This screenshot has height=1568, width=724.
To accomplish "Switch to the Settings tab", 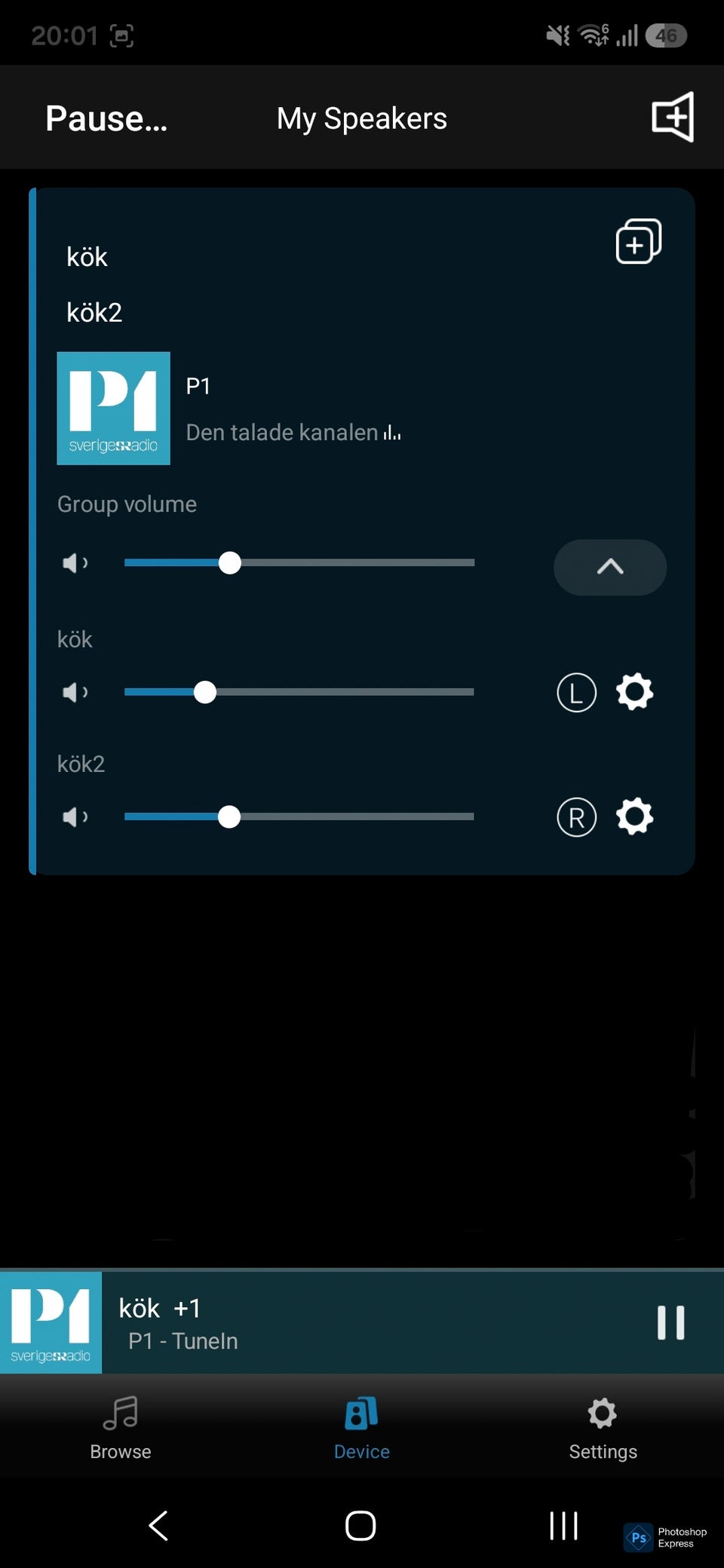I will 603,1428.
